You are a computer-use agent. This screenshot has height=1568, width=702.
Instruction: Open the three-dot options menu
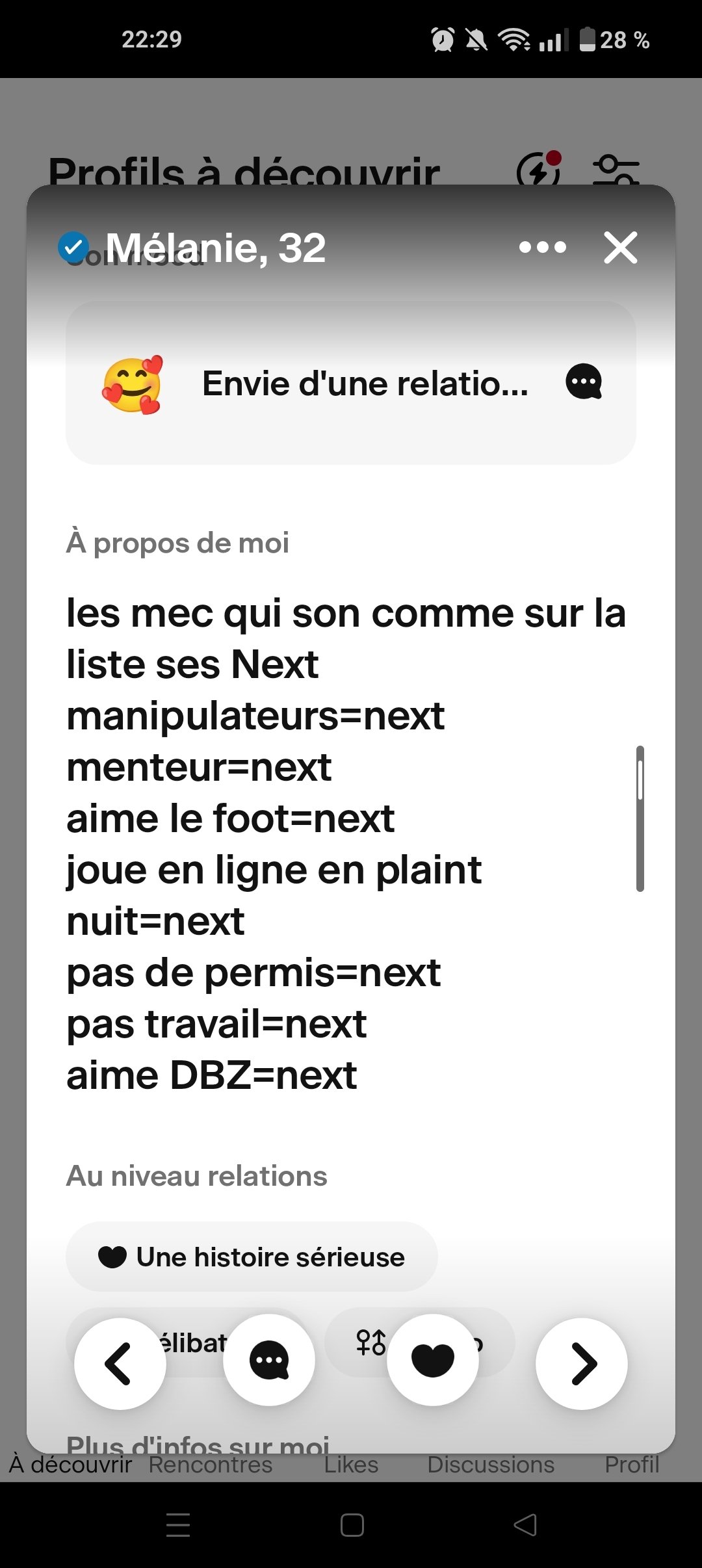click(x=543, y=247)
